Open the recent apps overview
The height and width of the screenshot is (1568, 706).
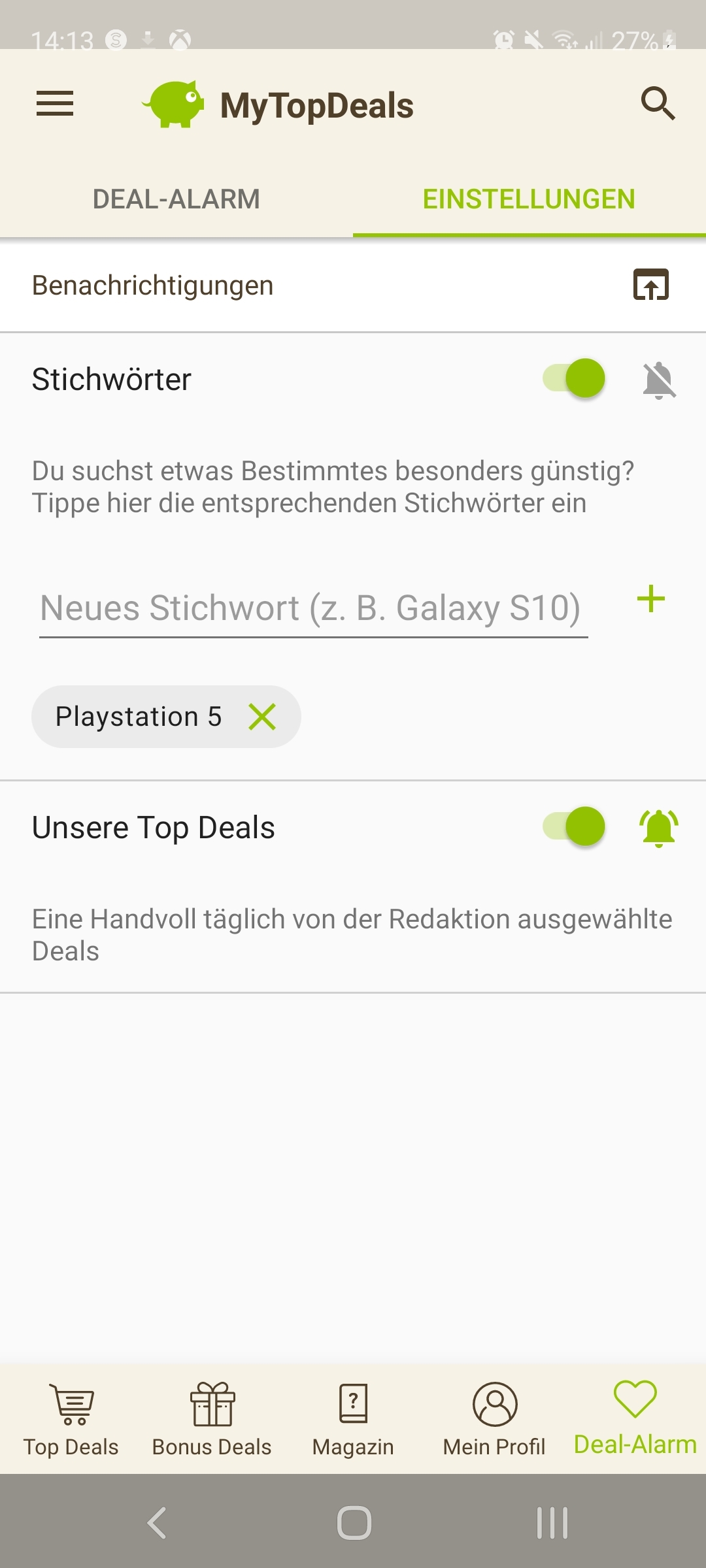pyautogui.click(x=552, y=1523)
